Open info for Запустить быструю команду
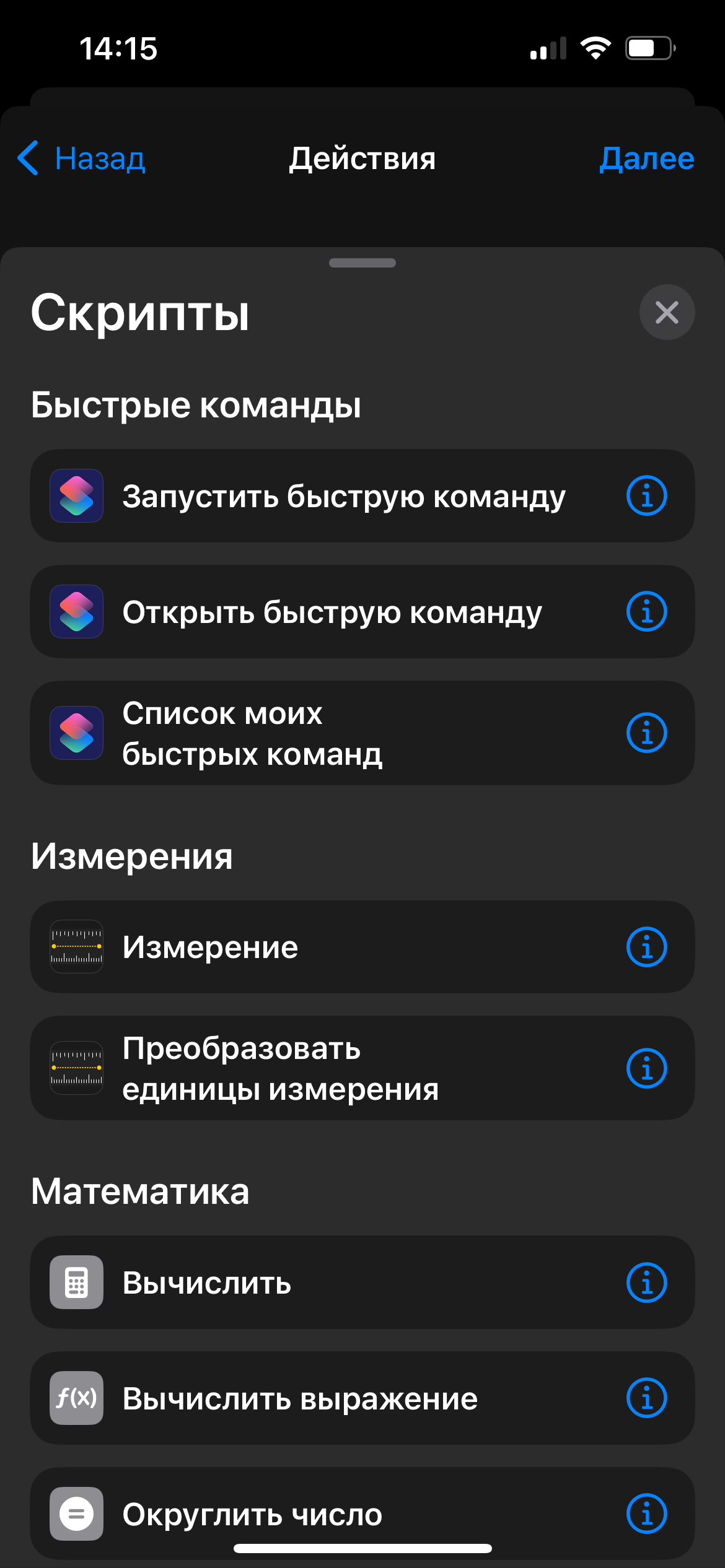Screen dimensions: 725x1568 click(x=646, y=495)
